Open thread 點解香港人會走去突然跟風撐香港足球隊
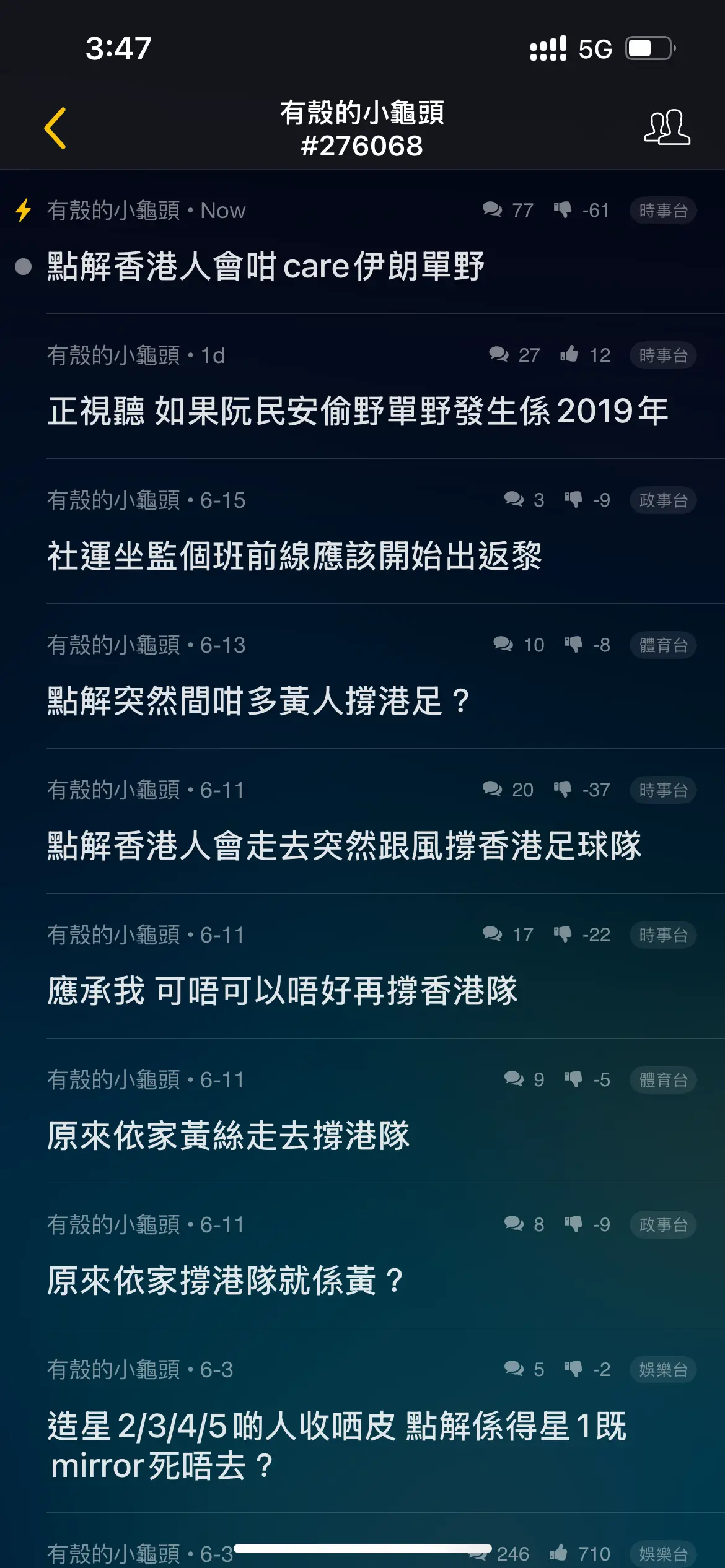725x1568 pixels. 362,821
